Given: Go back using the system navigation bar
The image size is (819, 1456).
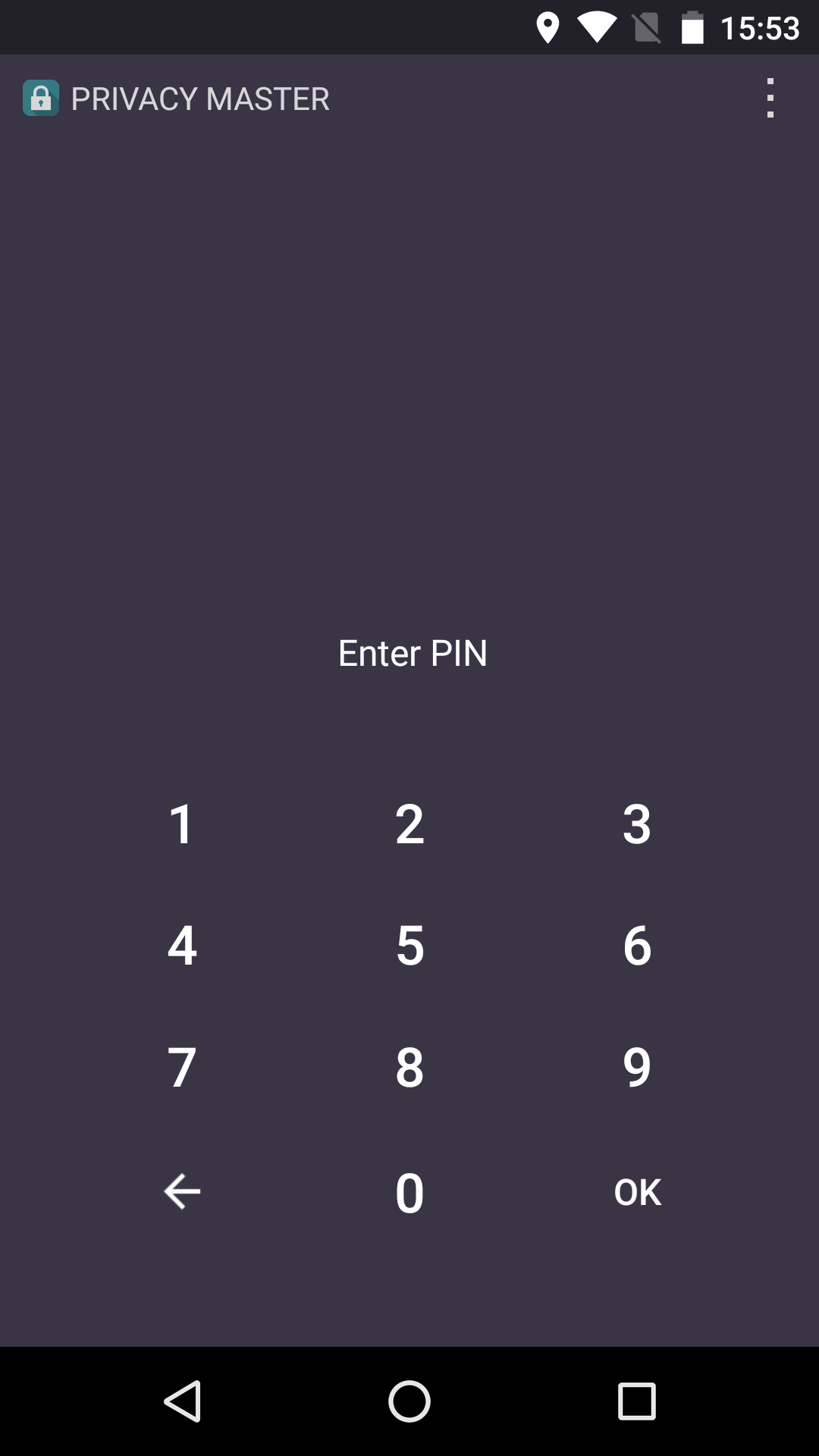Looking at the screenshot, I should (x=182, y=1401).
